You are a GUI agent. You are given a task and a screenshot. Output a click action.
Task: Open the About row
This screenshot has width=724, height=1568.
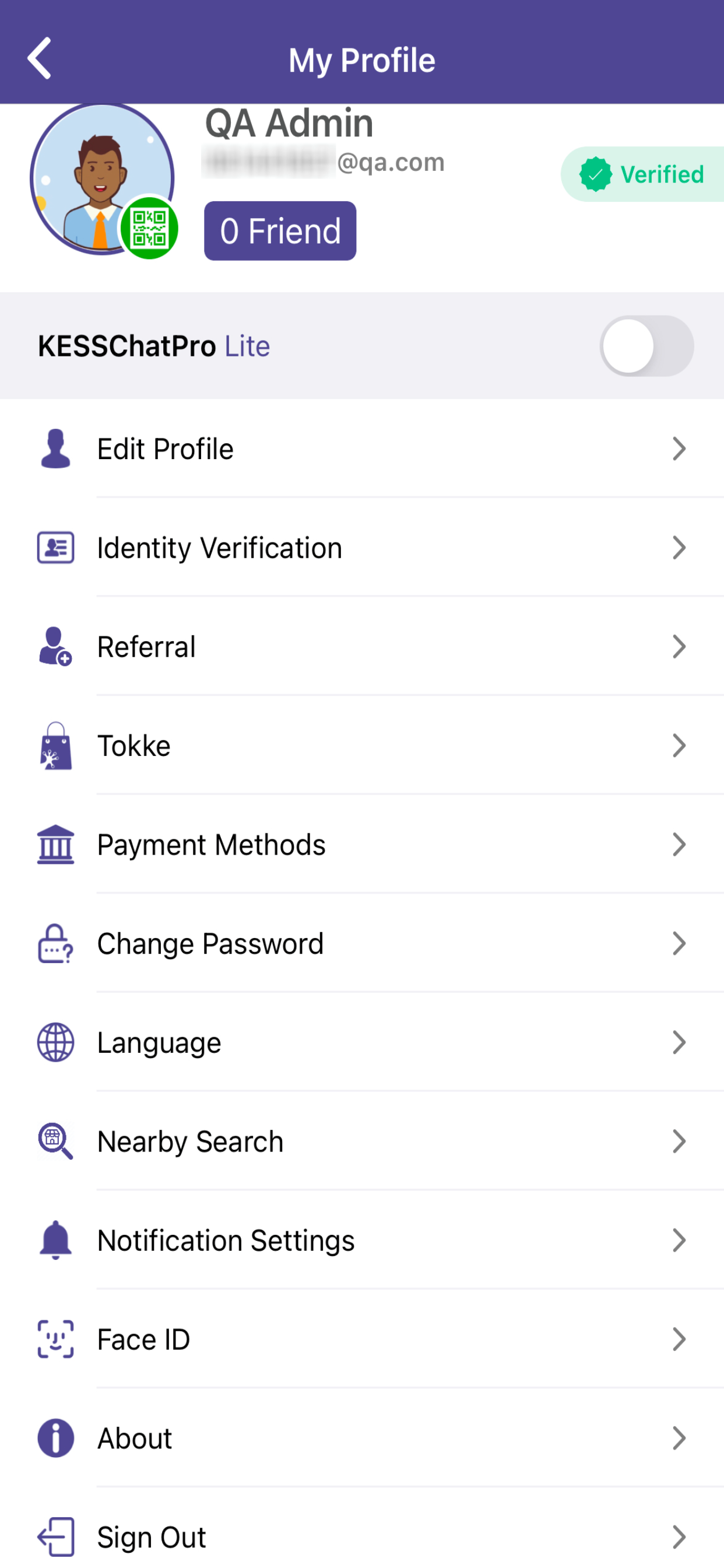362,1439
